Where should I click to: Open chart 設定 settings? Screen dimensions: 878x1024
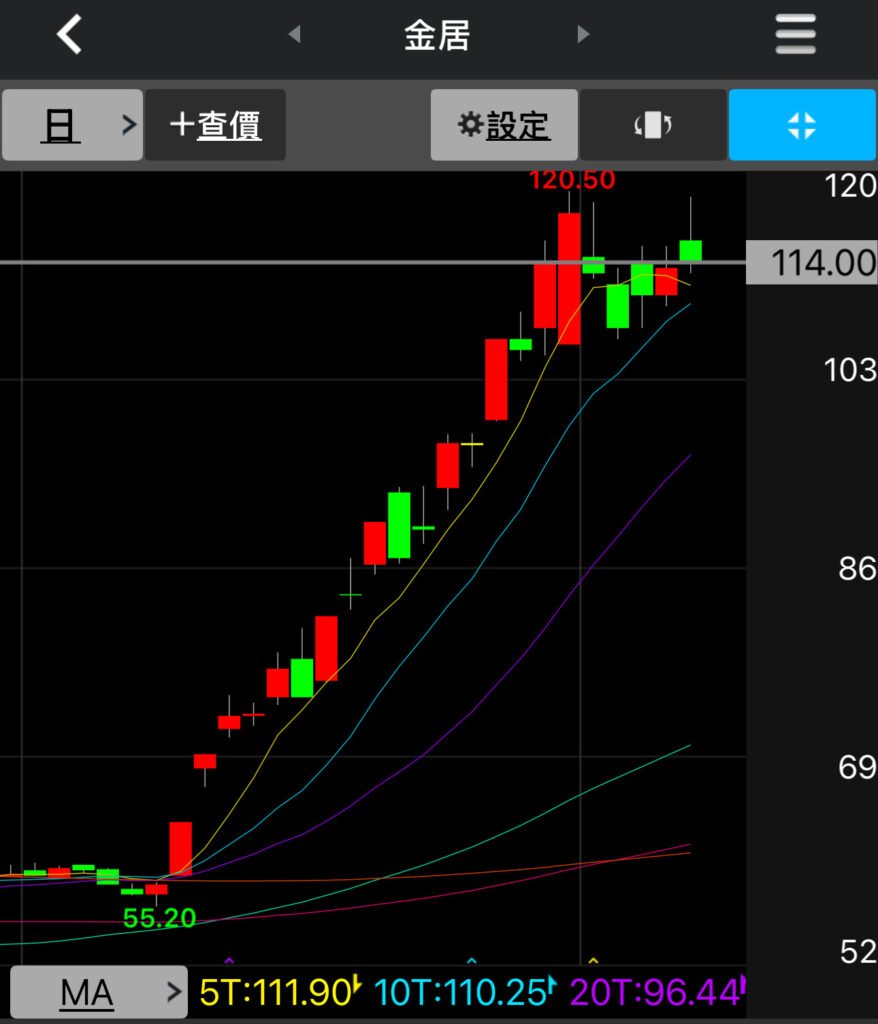[x=504, y=125]
